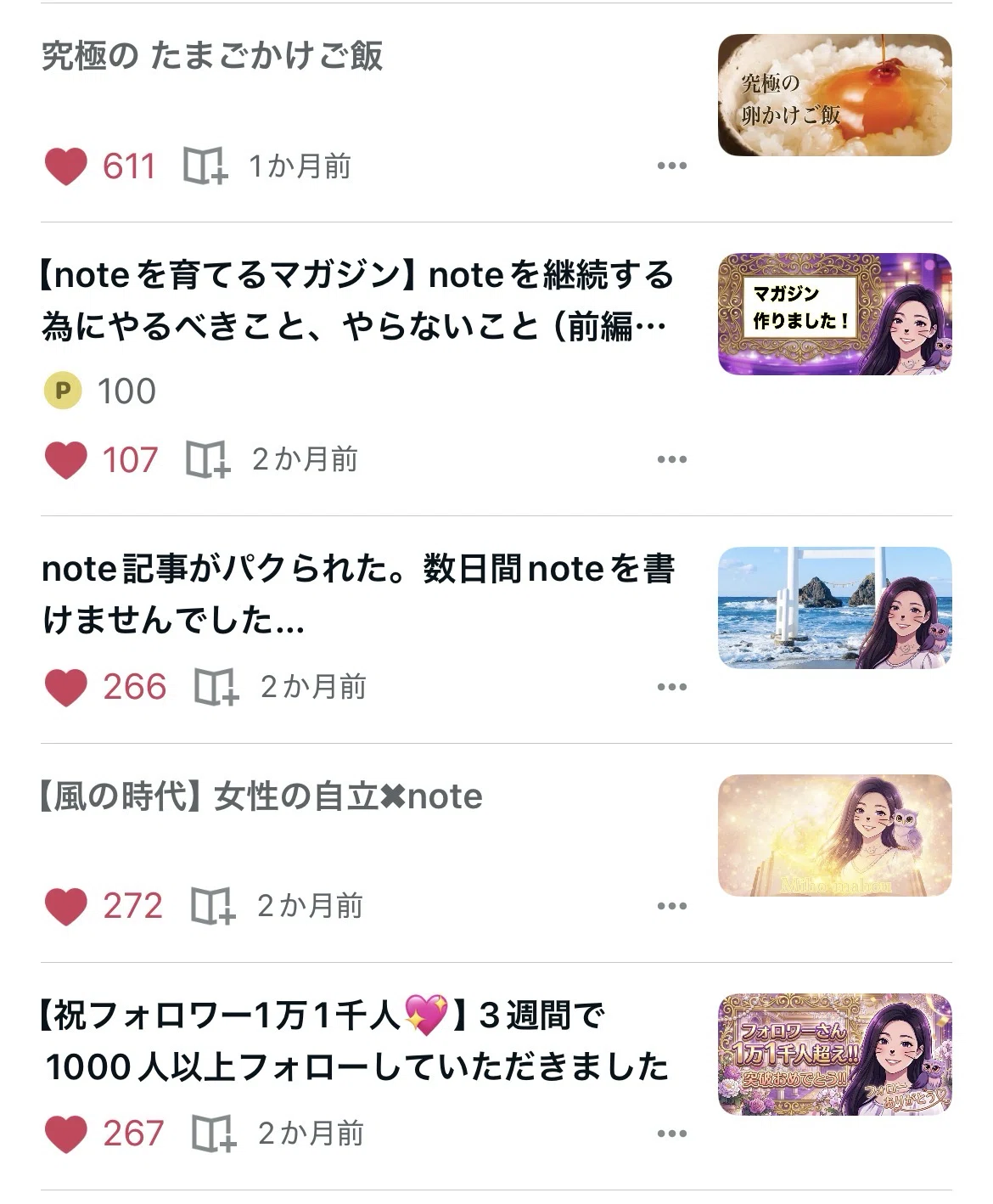Add 究極の たまごかけご飯 to a magazine
Viewport: 993px width, 1204px height.
click(206, 166)
